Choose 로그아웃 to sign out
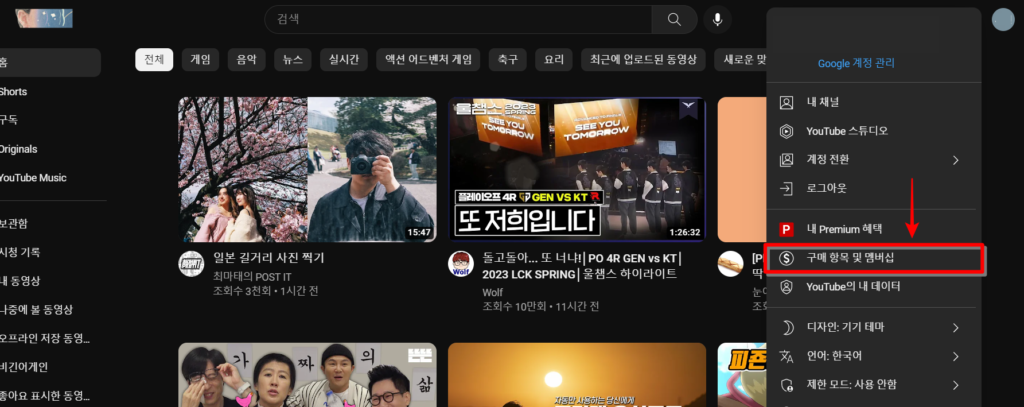Screen dimensions: 1024x407 coord(826,187)
